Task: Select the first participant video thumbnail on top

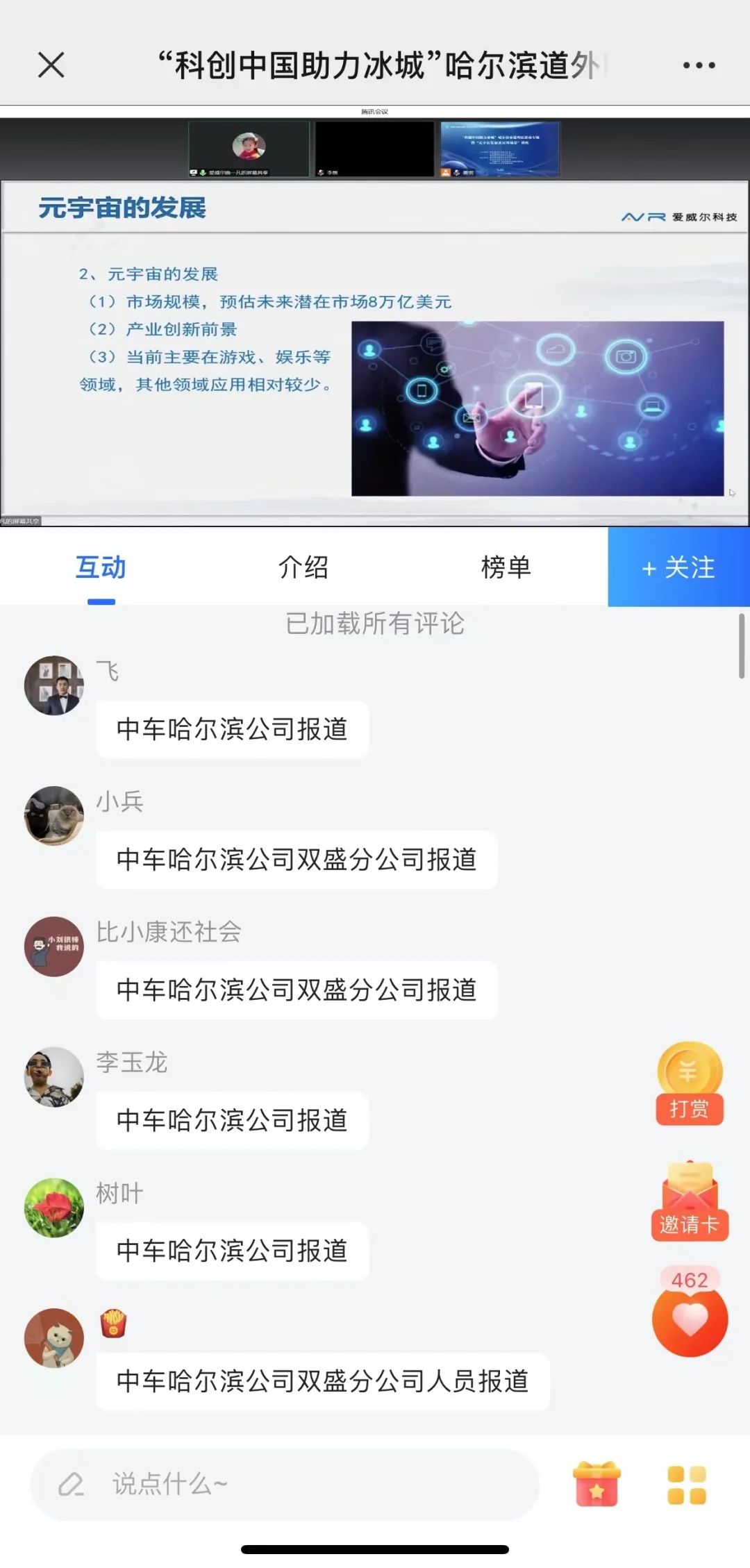Action: (x=248, y=149)
